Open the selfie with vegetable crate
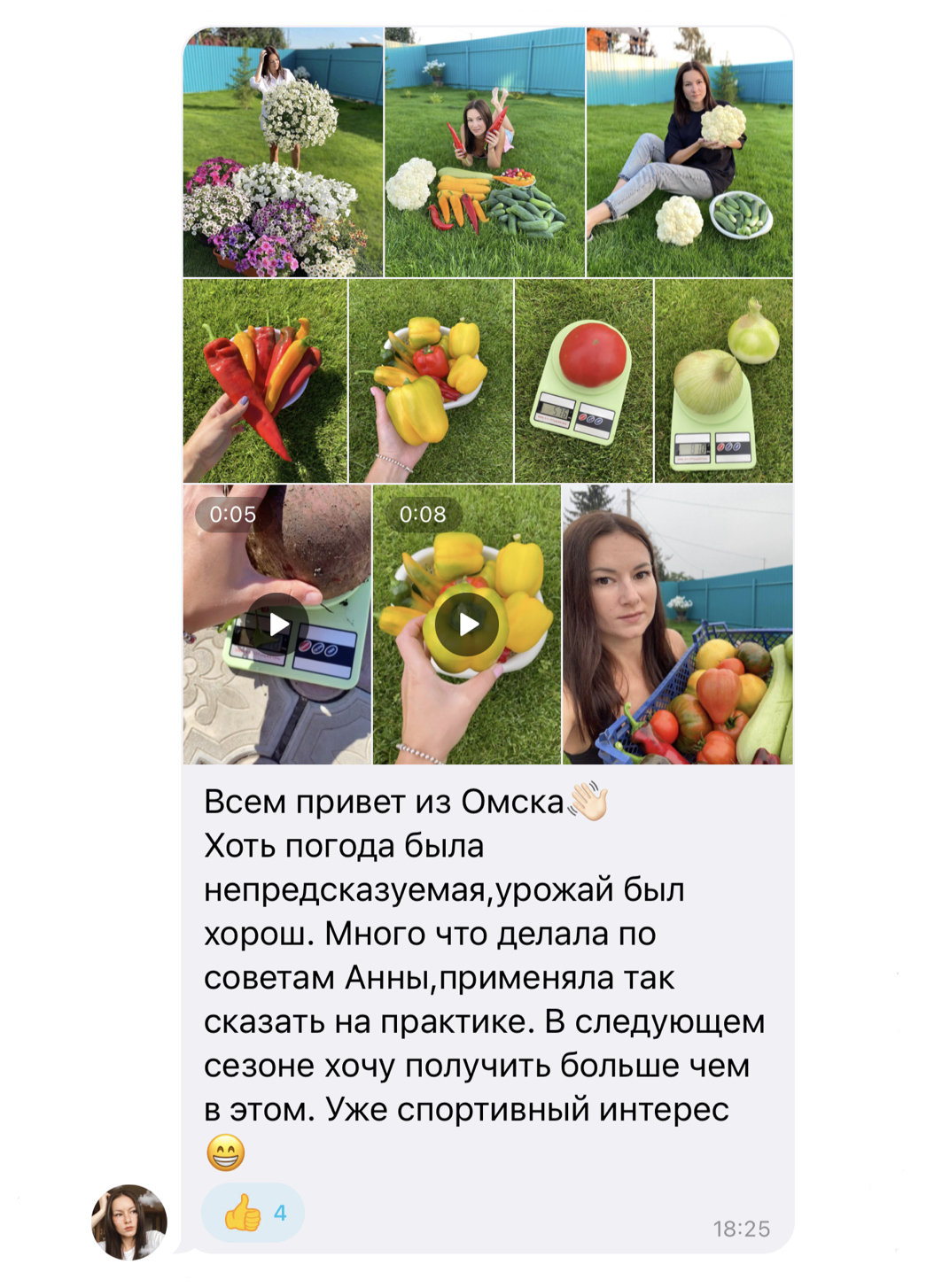Screen dimensions: 942x1288 678,625
